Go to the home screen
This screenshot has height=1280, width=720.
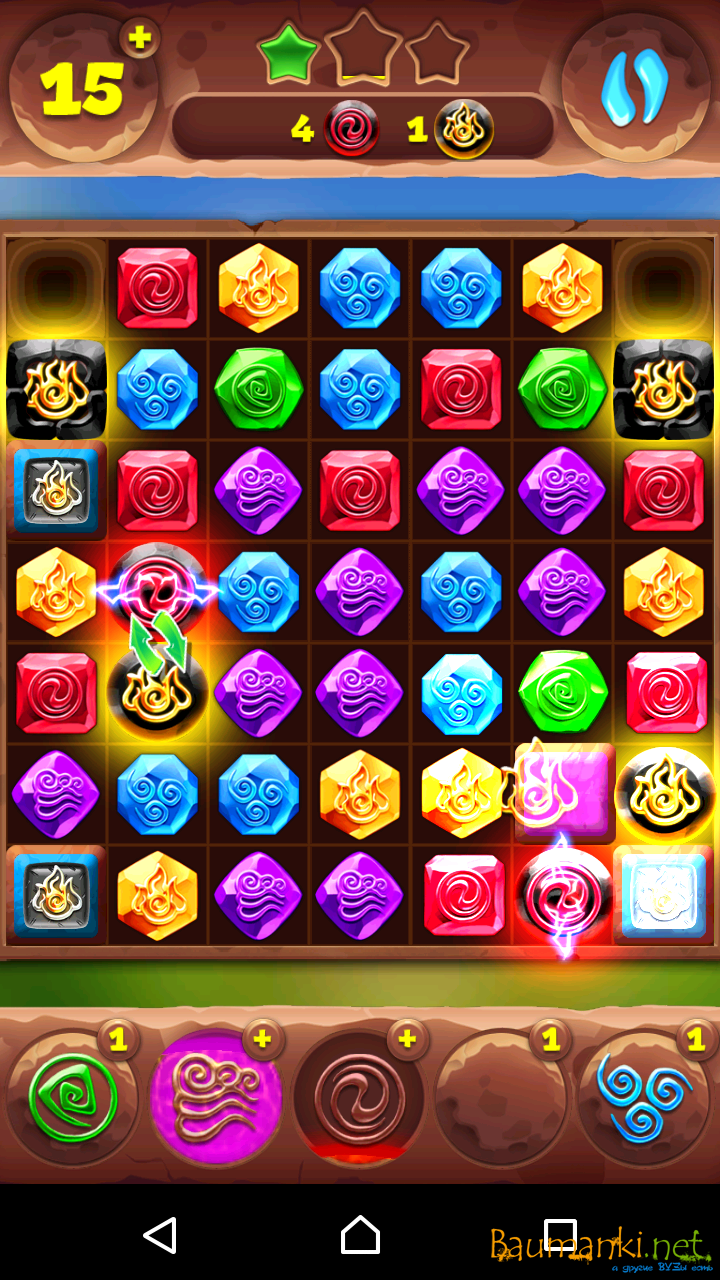360,1235
